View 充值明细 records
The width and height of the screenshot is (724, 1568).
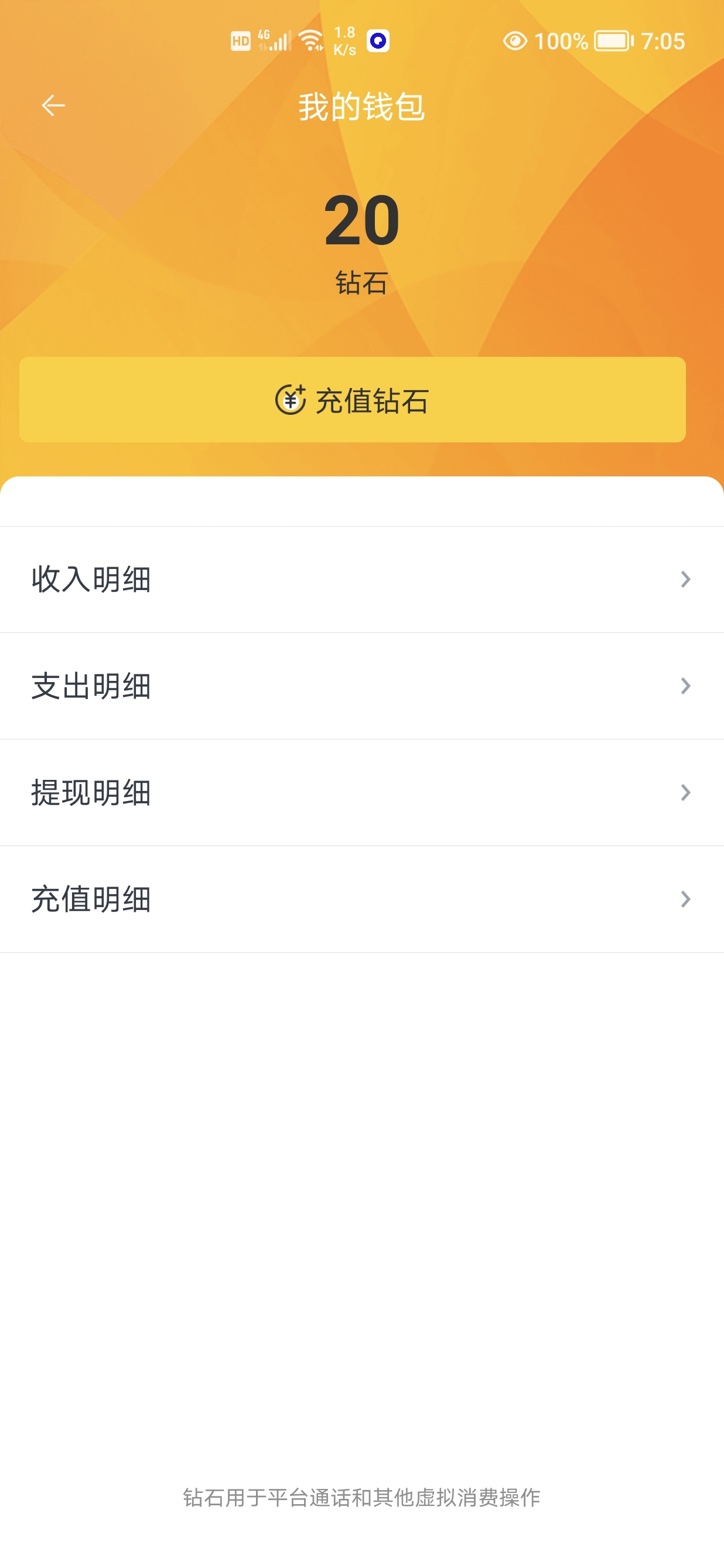361,899
